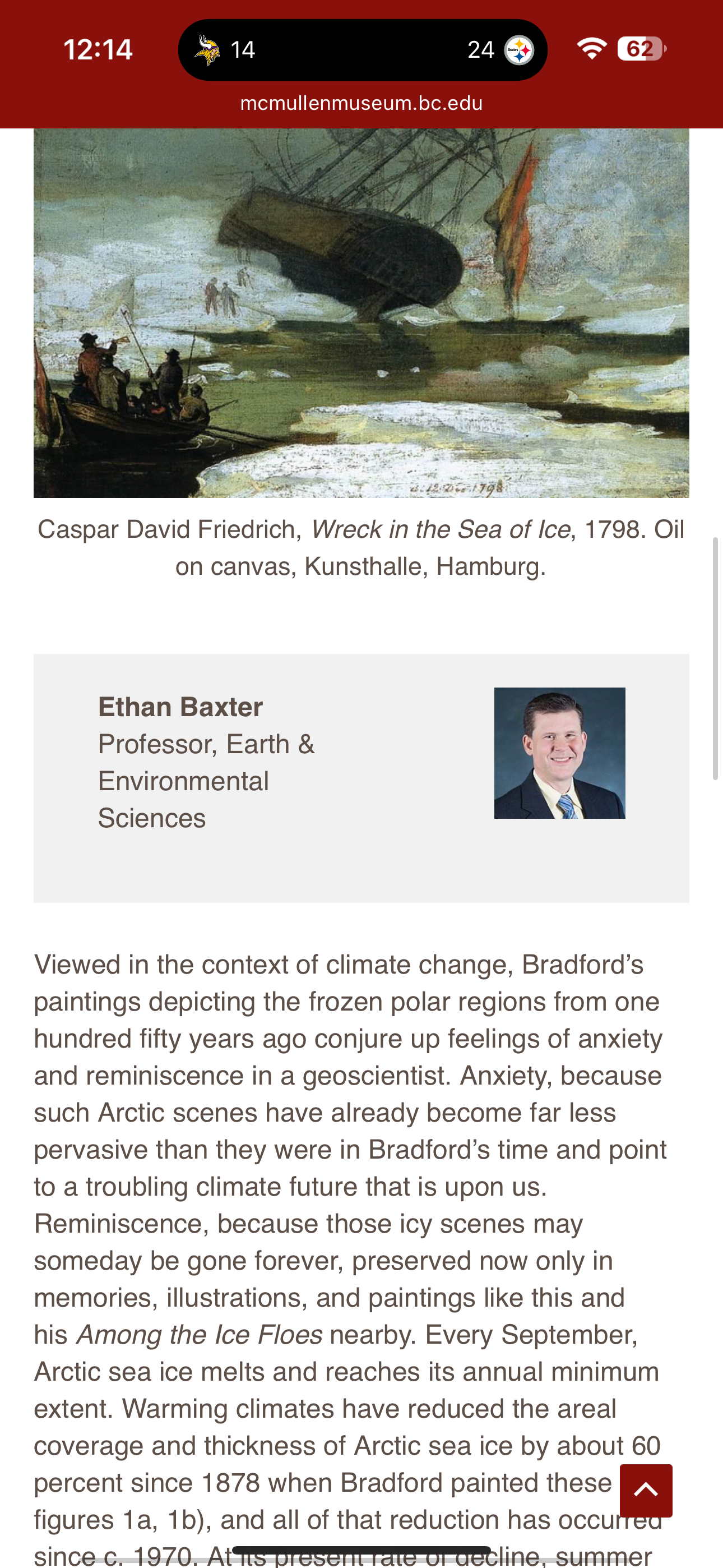Open the Vikings–Steelers live score activity
Image resolution: width=723 pixels, height=1568 pixels.
tap(363, 50)
